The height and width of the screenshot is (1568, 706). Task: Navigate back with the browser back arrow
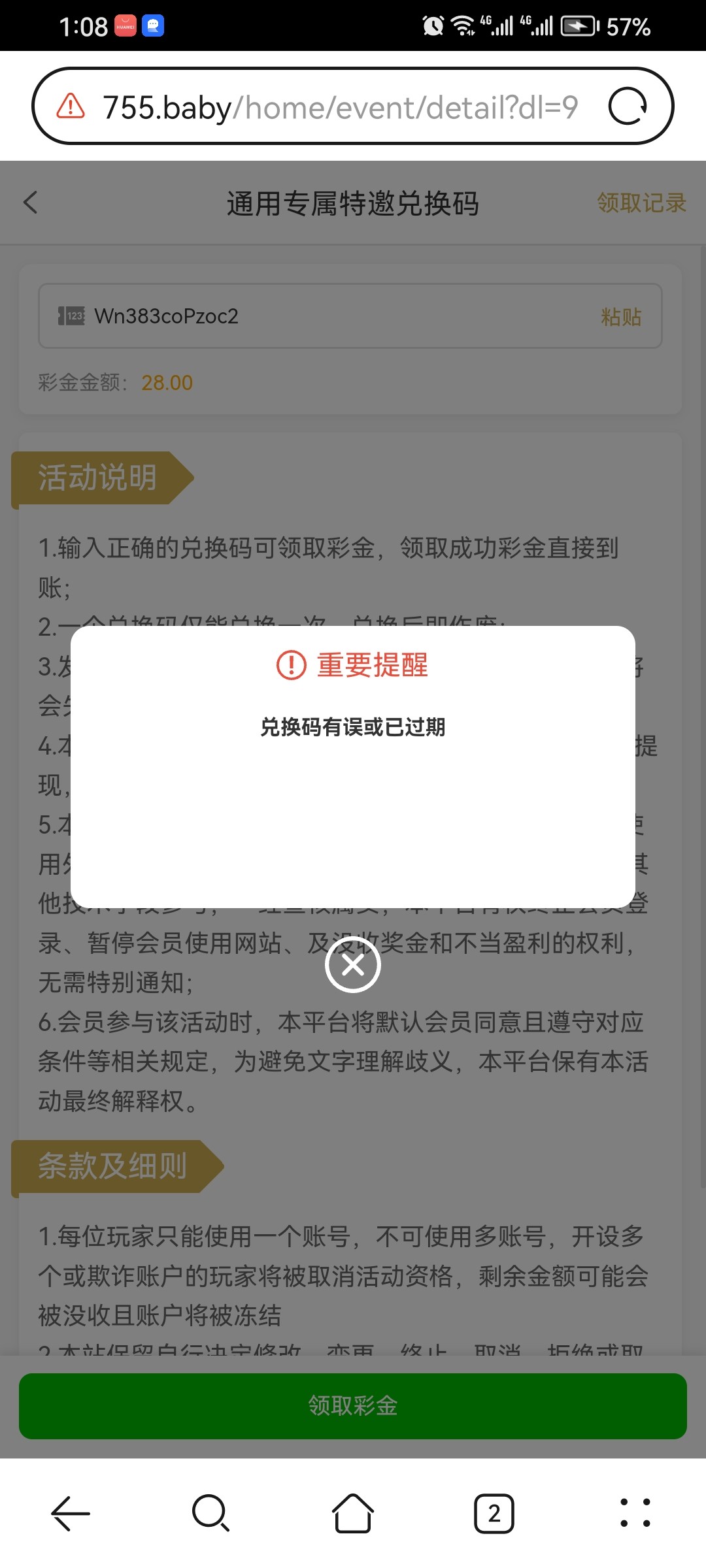(71, 1513)
